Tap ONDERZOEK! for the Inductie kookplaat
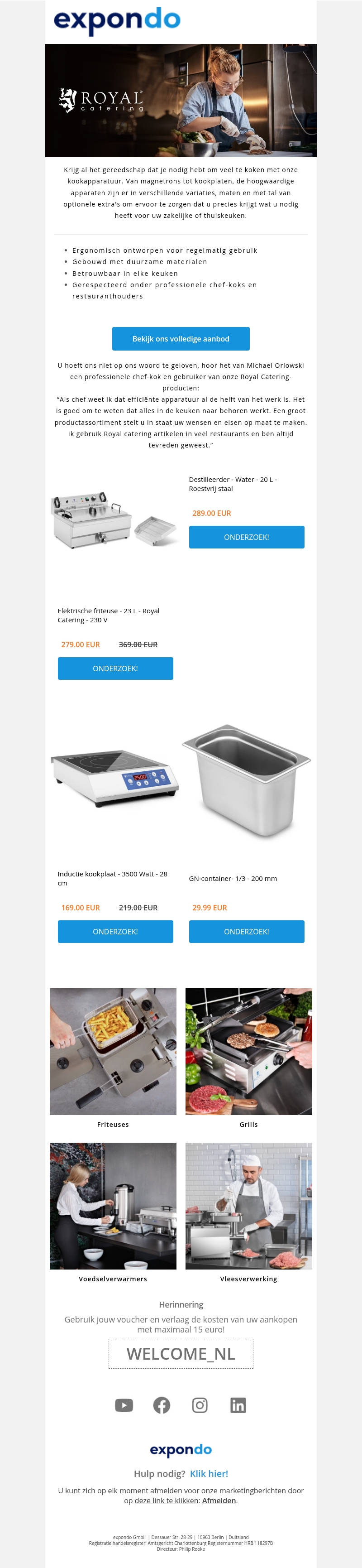 click(x=115, y=931)
